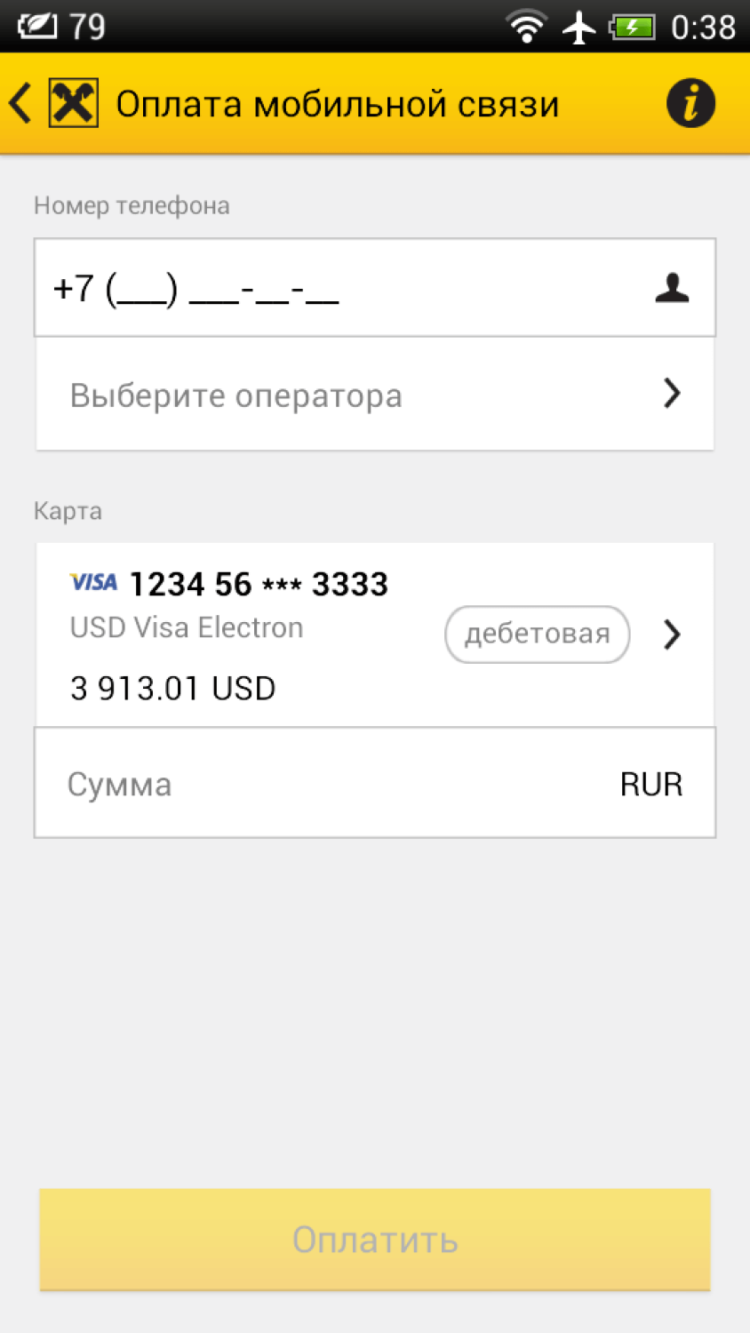Image resolution: width=750 pixels, height=1333 pixels.
Task: Tap the Wi-Fi icon in the status bar
Action: [527, 27]
